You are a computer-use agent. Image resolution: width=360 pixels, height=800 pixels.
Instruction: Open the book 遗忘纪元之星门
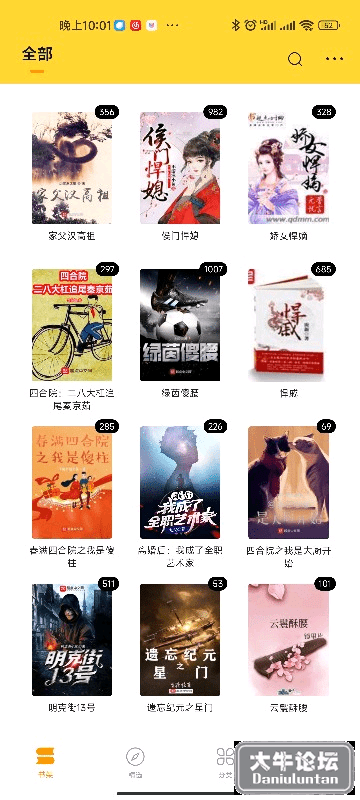(180, 640)
